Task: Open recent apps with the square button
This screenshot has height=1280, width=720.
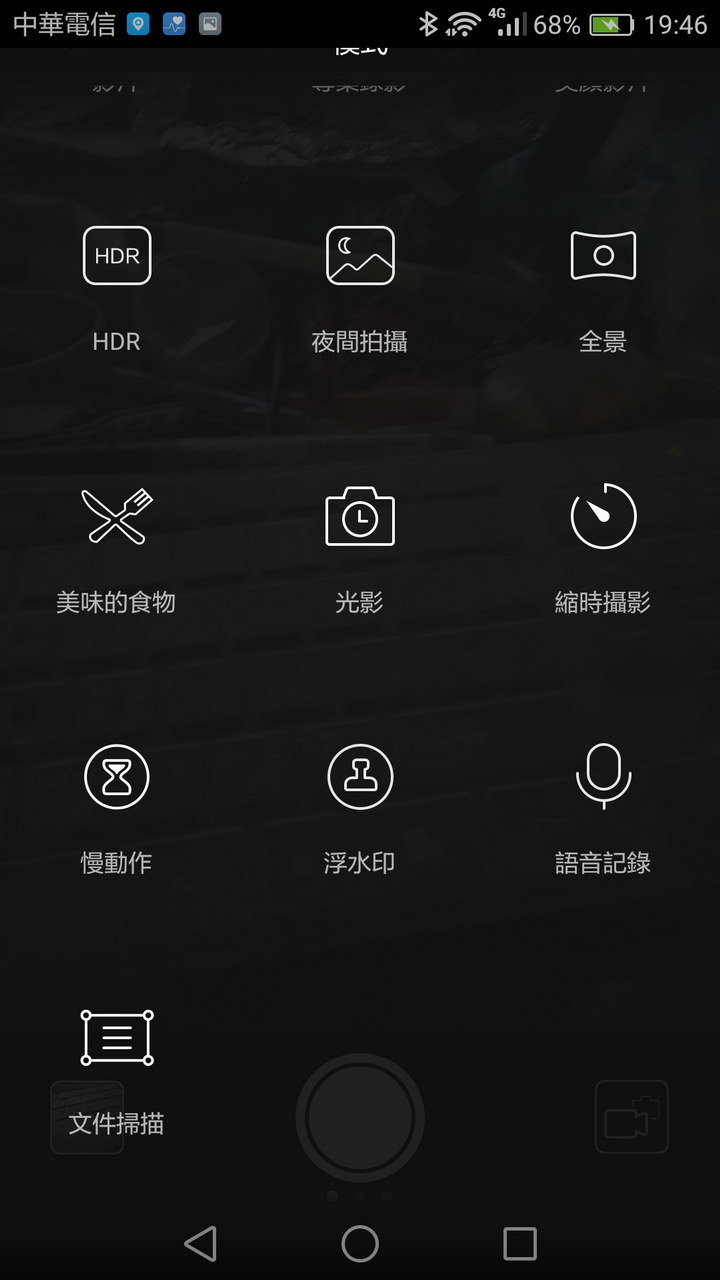Action: [x=520, y=1244]
